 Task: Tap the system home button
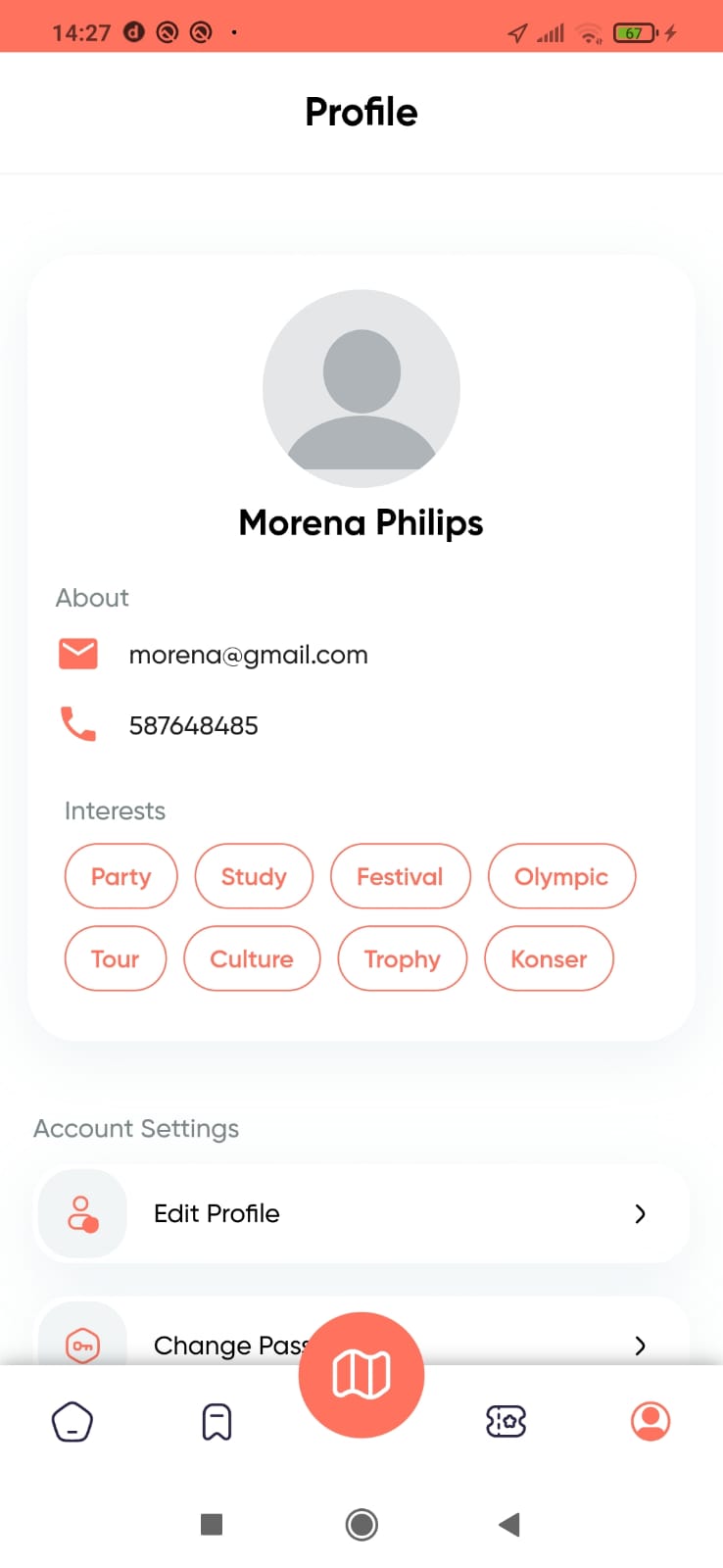361,1525
